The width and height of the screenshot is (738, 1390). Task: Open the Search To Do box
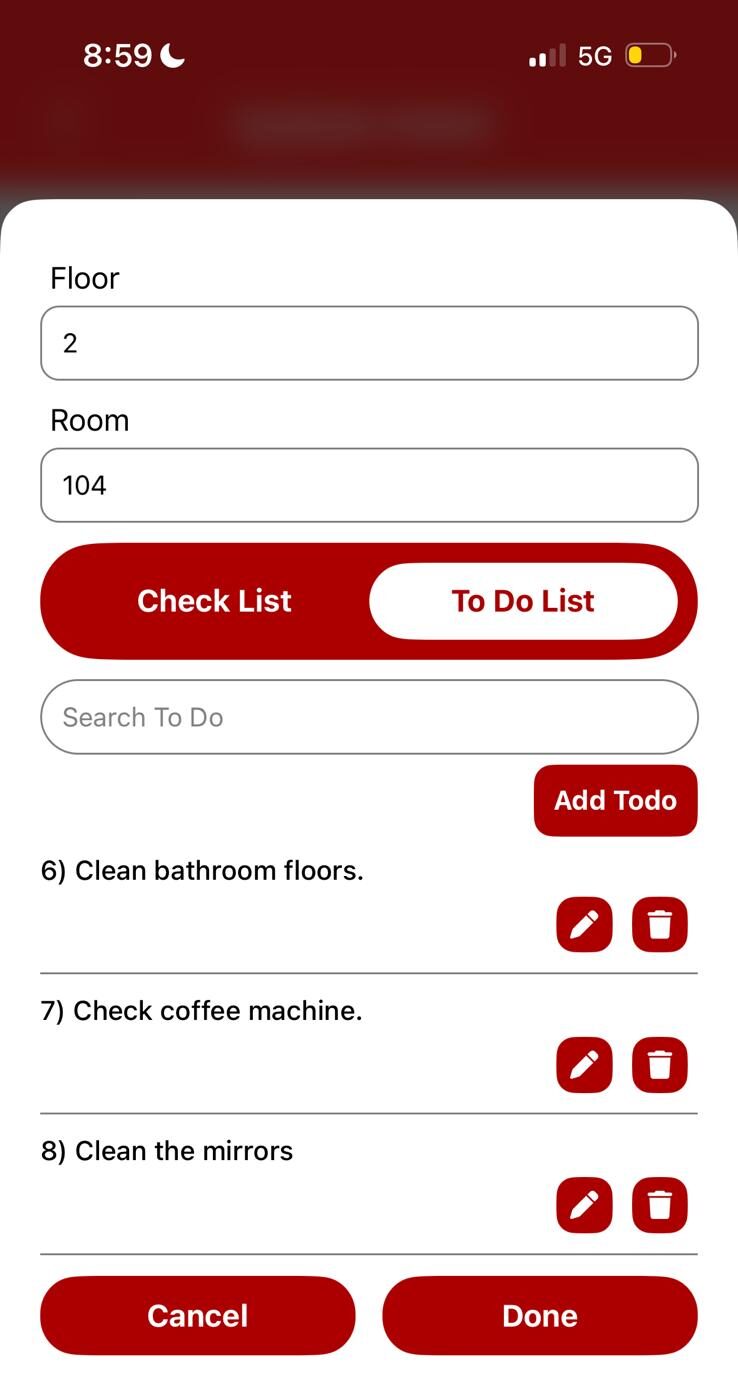tap(369, 717)
